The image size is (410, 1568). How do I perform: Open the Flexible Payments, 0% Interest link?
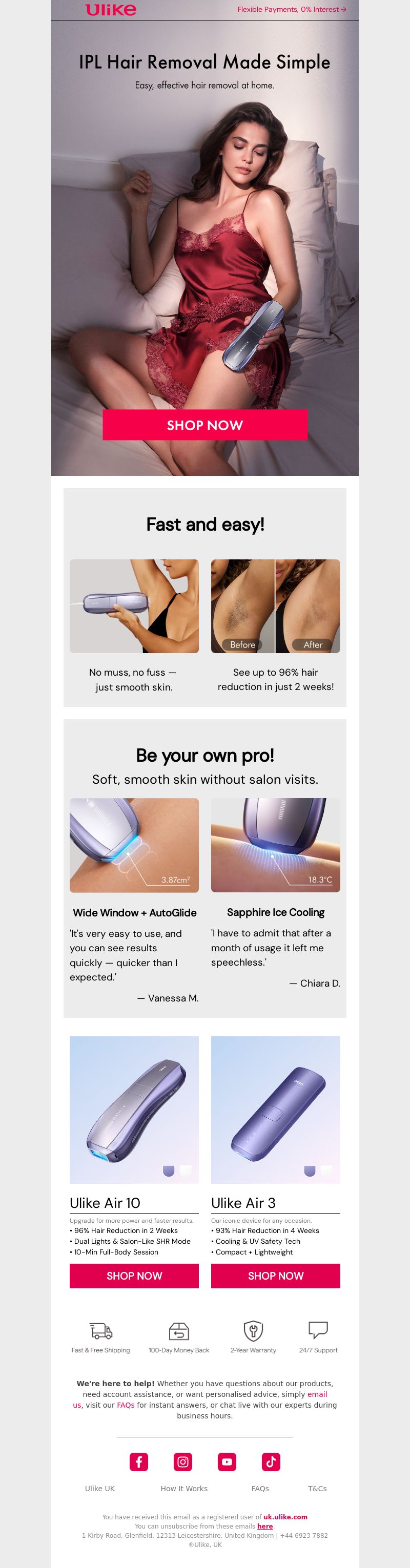pos(291,10)
